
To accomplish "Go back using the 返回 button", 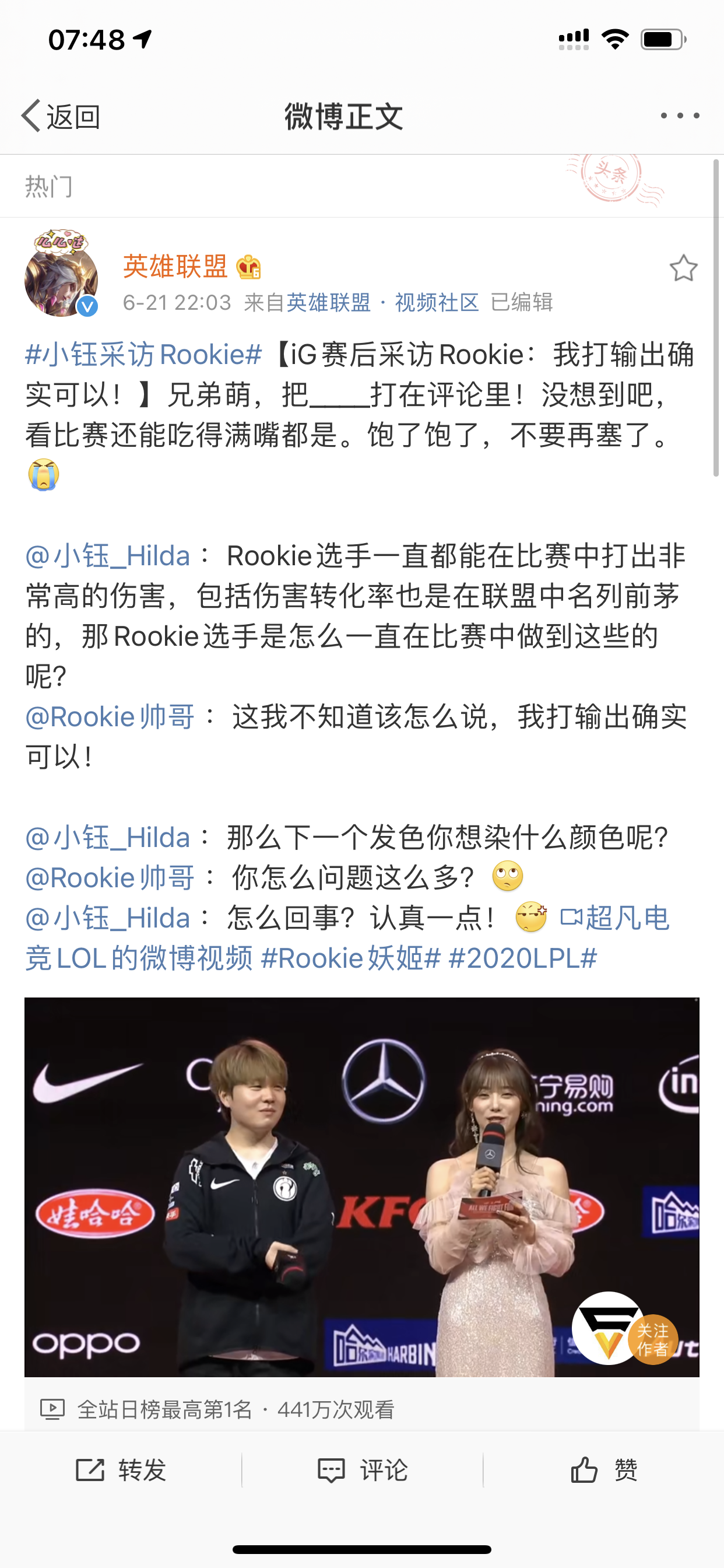I will click(x=61, y=116).
